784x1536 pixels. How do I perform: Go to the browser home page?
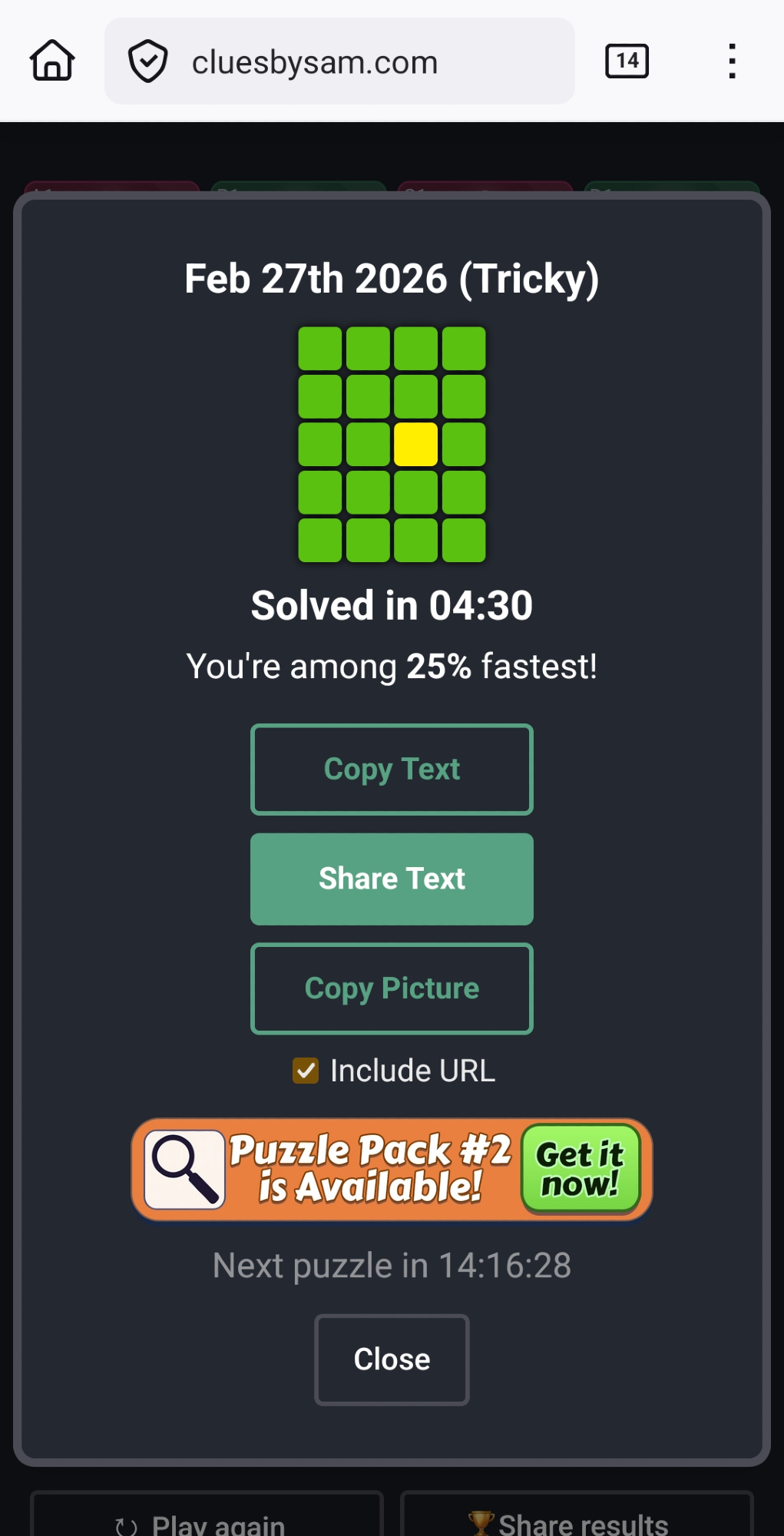pos(52,61)
